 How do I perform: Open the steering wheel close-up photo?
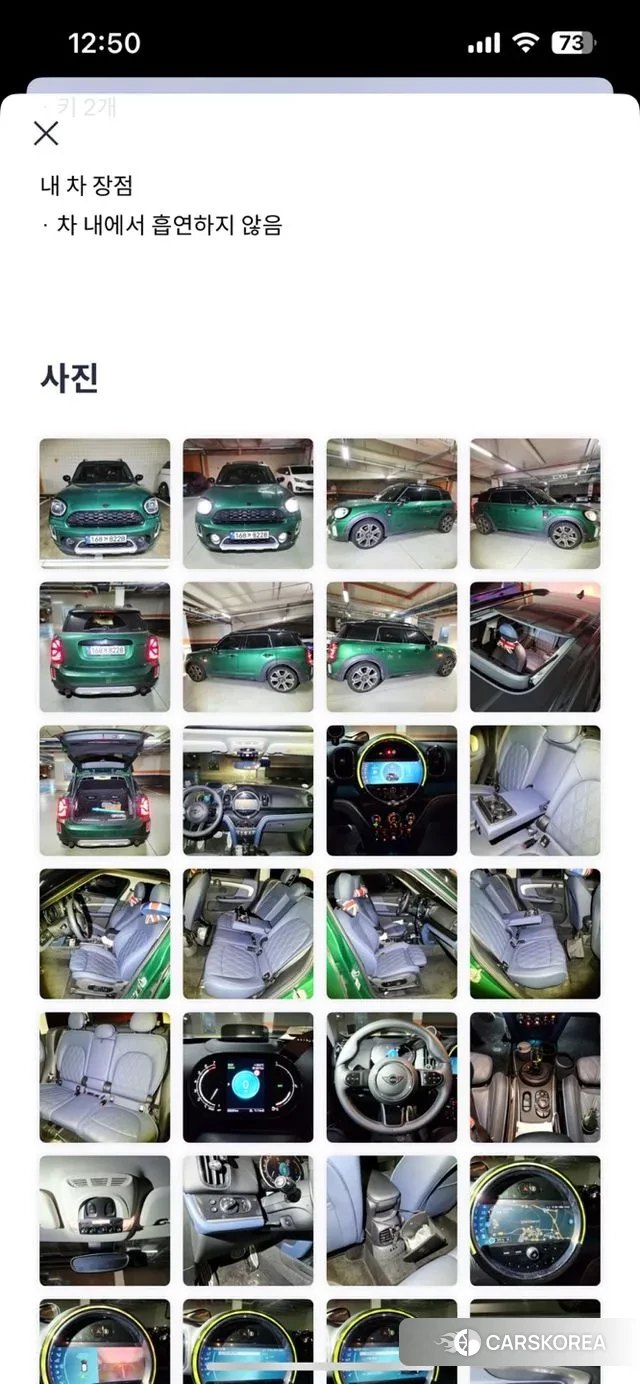point(391,1077)
